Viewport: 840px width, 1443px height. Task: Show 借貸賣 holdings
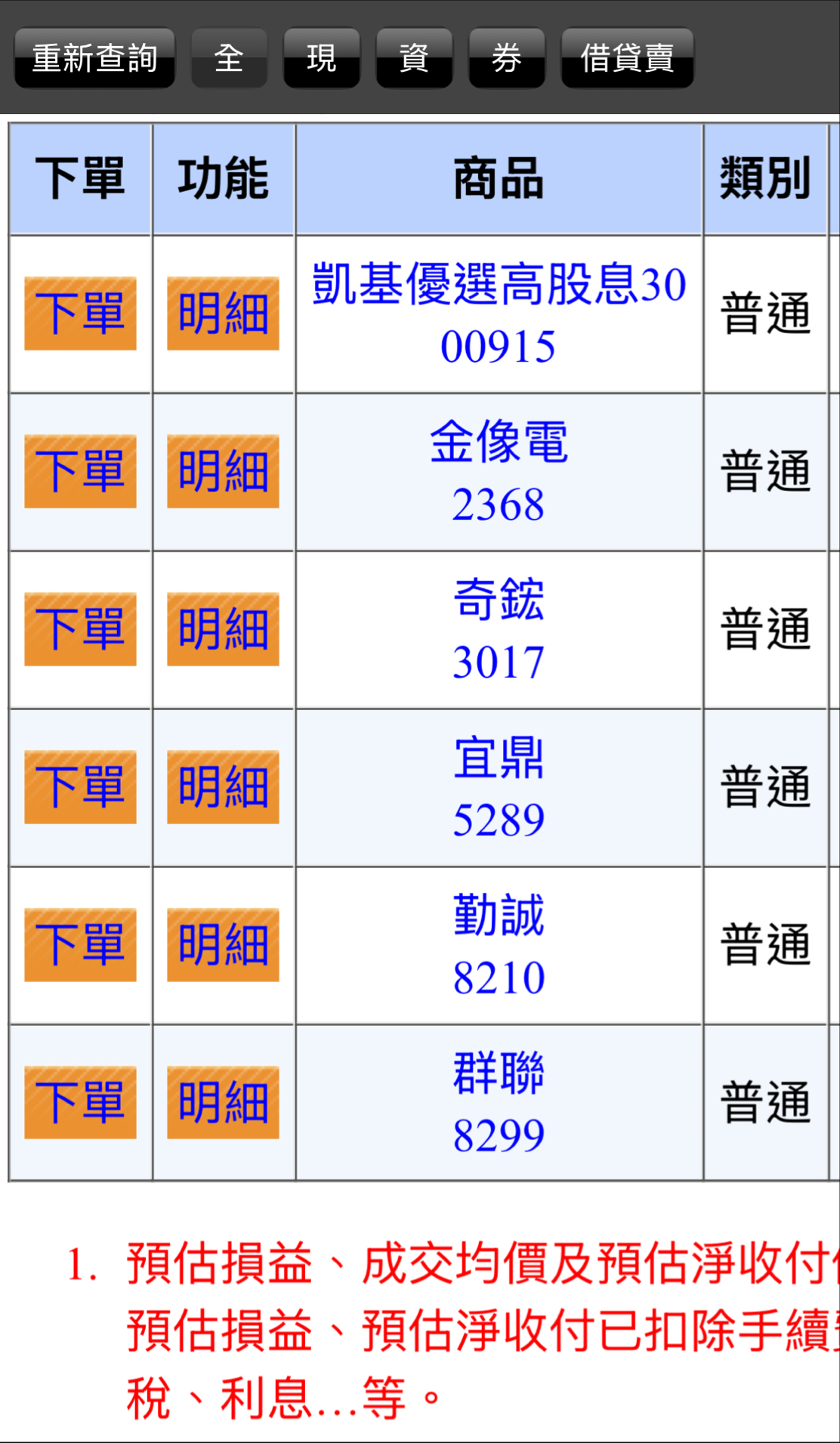[627, 58]
